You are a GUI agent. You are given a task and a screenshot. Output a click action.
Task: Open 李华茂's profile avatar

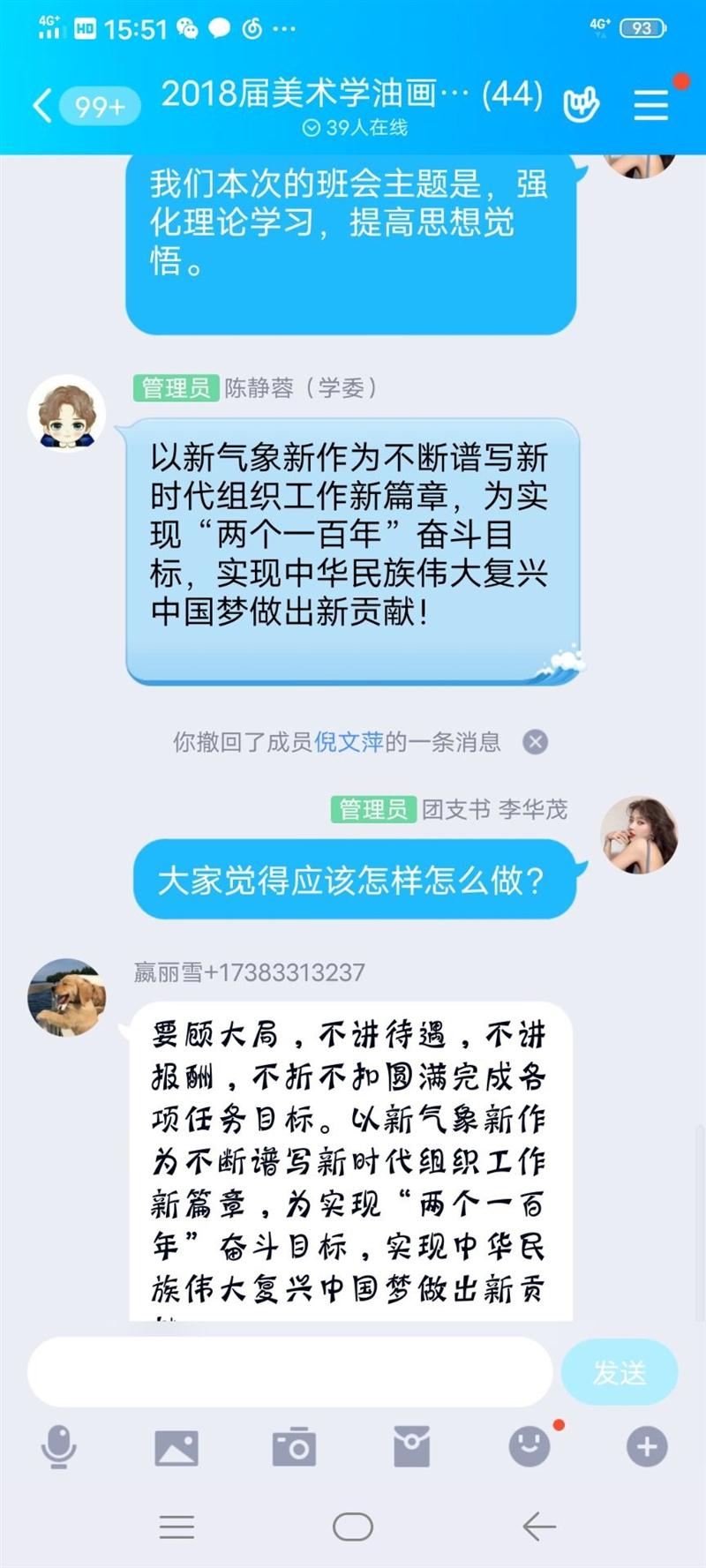[x=639, y=835]
